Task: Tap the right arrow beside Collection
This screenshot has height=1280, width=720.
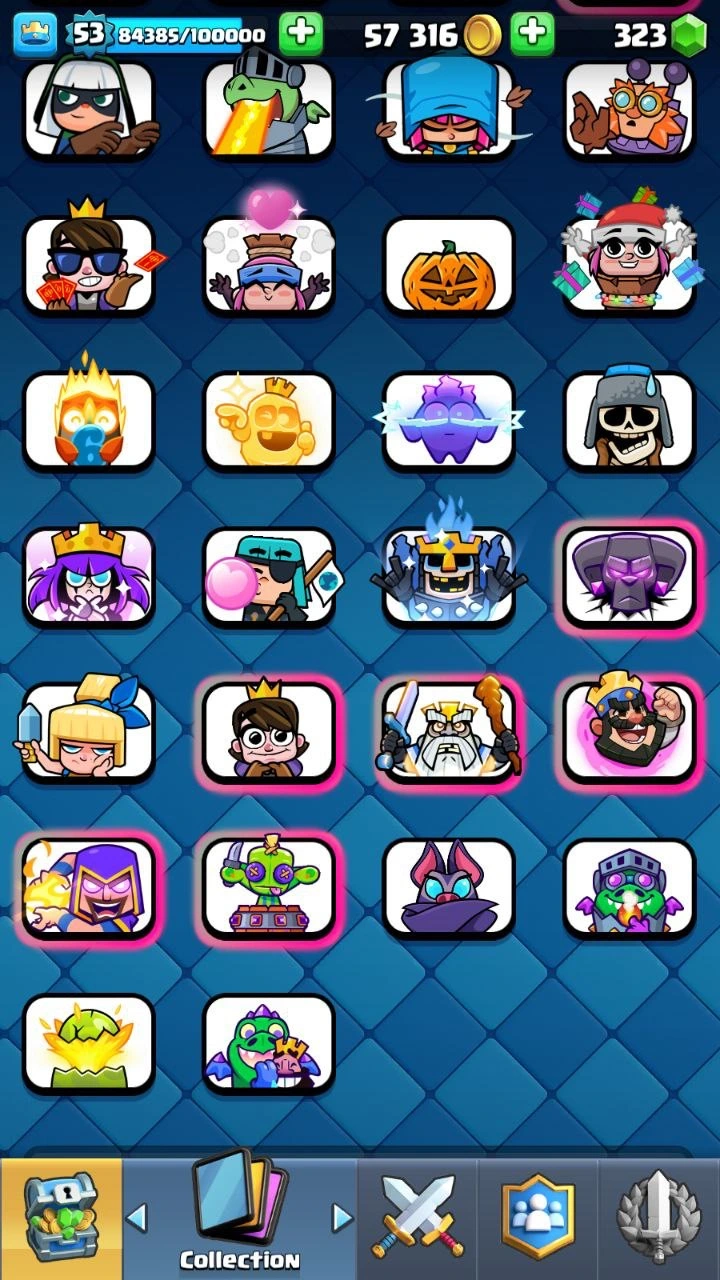Action: [342, 1217]
